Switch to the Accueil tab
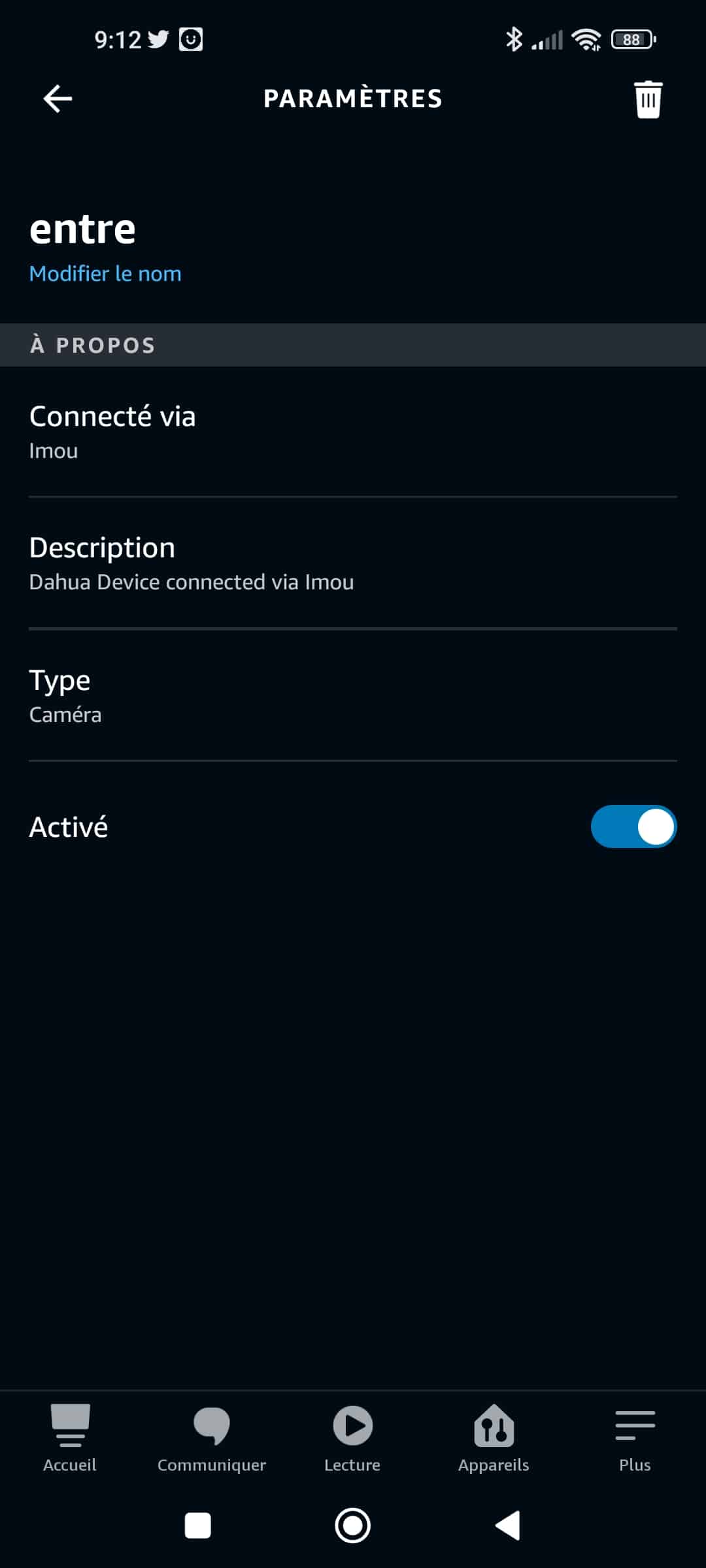Viewport: 706px width, 1568px height. pyautogui.click(x=70, y=1438)
